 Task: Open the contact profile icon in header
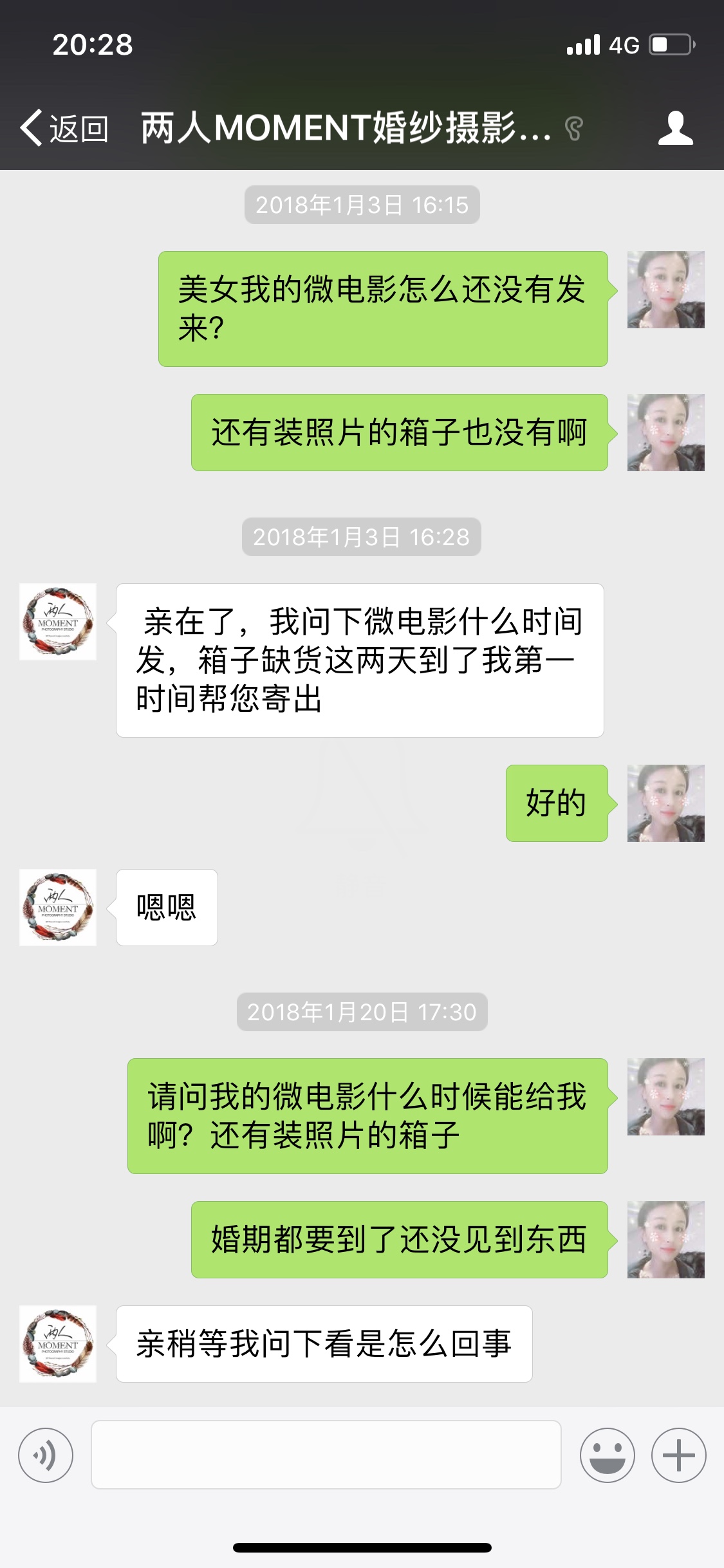click(675, 128)
